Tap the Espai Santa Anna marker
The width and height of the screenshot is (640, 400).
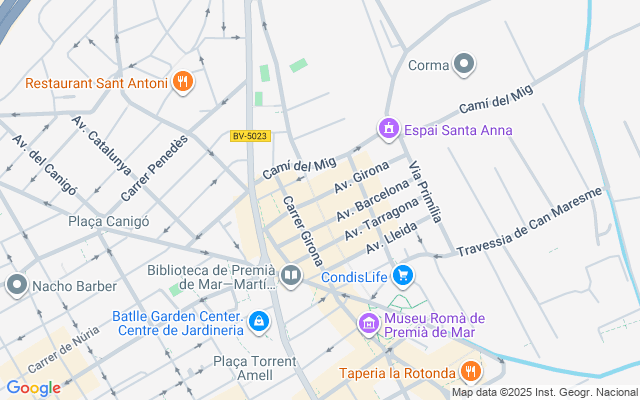point(388,129)
